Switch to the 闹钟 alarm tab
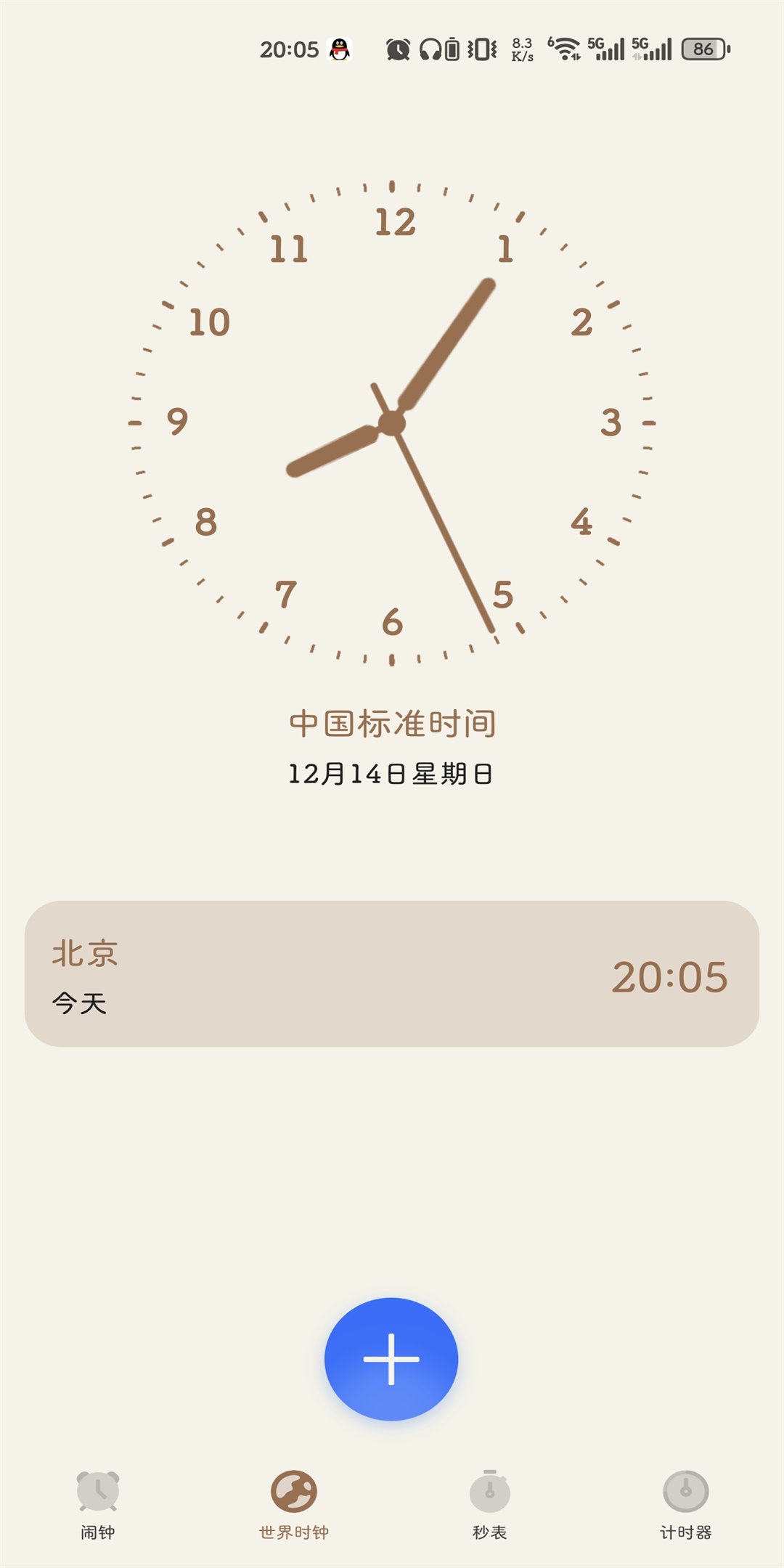The image size is (784, 1568). click(98, 1504)
